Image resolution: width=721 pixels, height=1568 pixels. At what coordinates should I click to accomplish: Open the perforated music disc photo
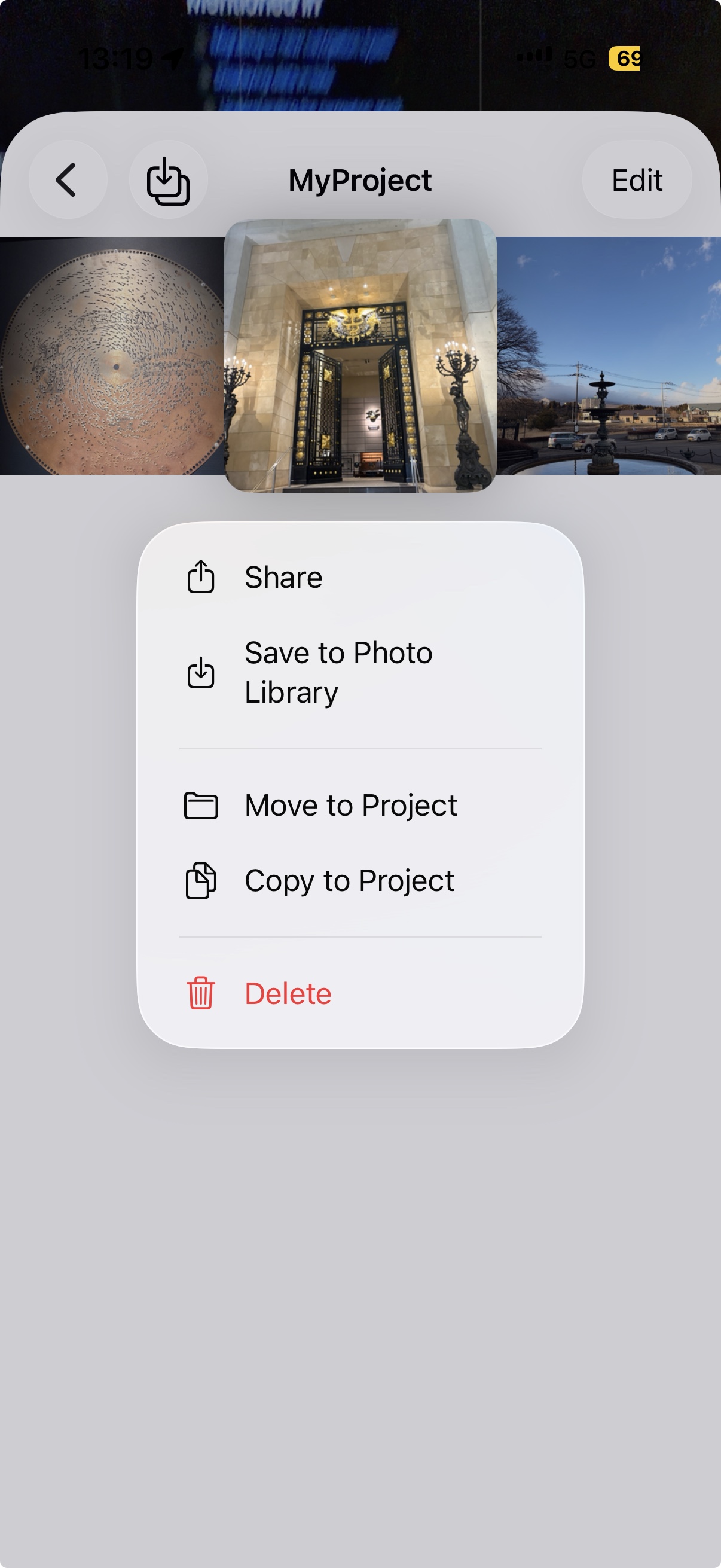[112, 355]
